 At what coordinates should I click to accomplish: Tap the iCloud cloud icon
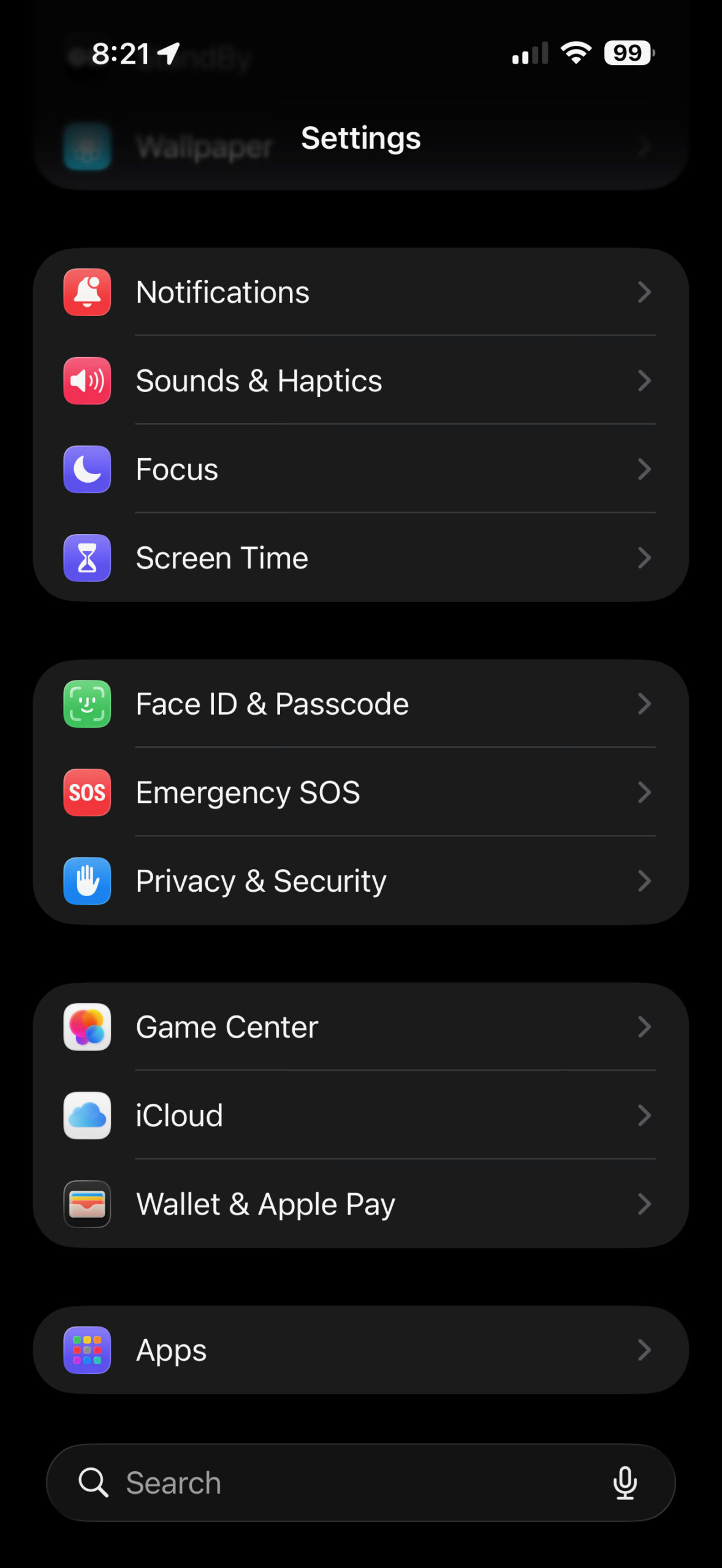pos(86,1116)
